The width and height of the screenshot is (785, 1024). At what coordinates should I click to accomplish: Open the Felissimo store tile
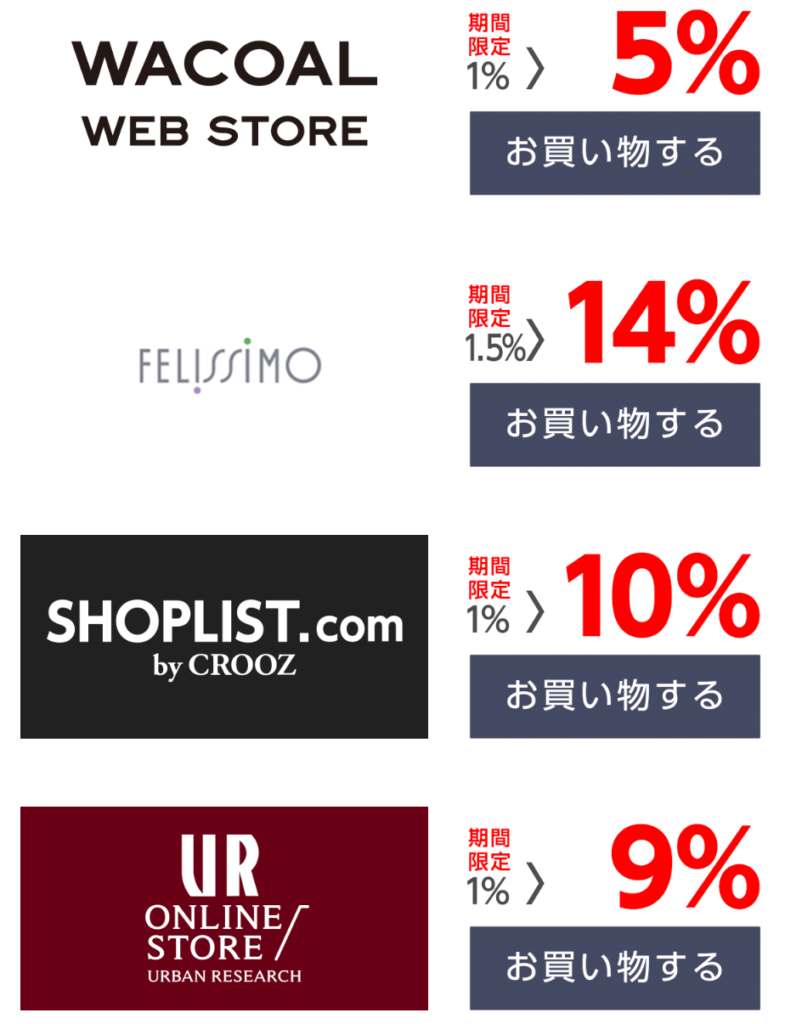pos(229,365)
